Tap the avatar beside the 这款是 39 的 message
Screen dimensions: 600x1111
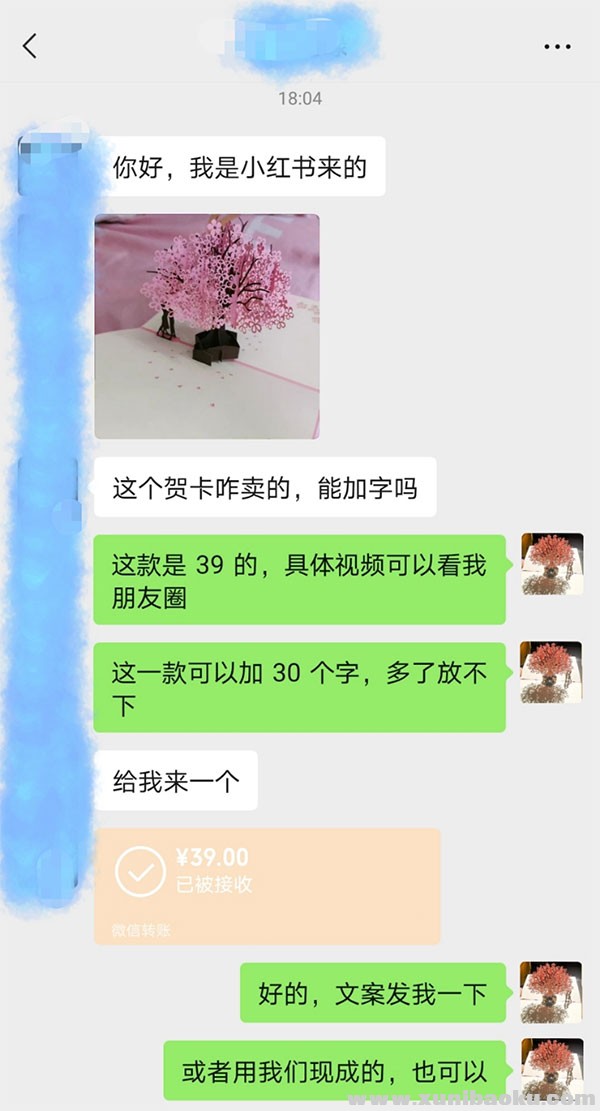(552, 564)
